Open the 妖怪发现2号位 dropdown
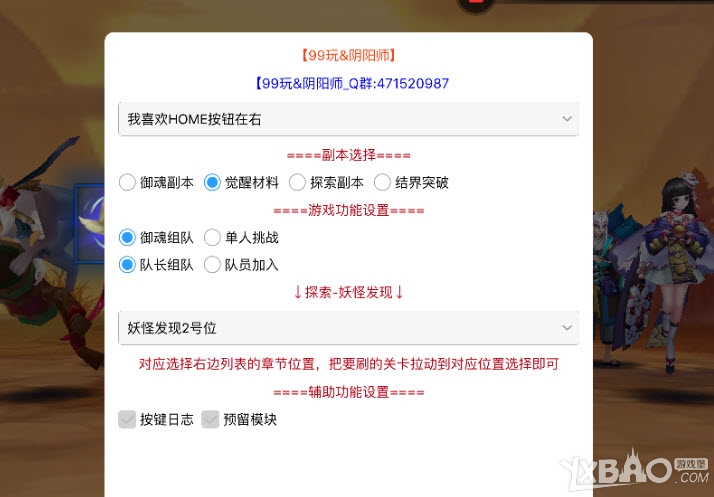 point(348,327)
